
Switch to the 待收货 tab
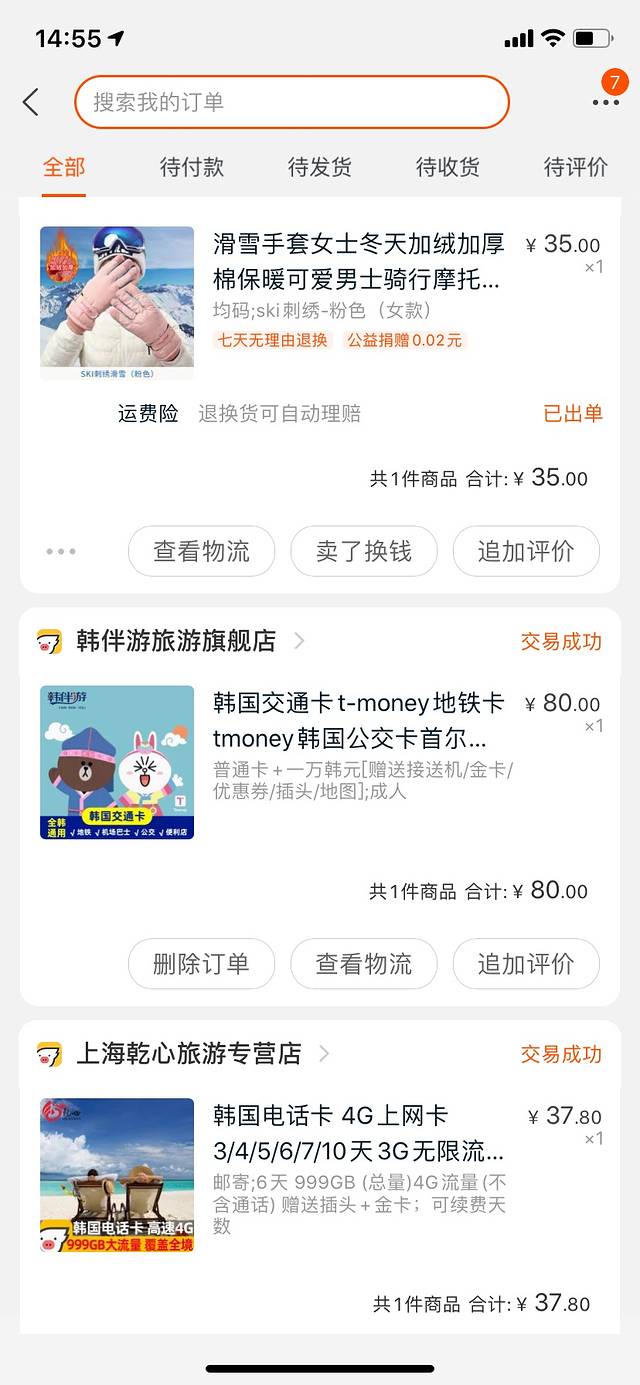[448, 167]
